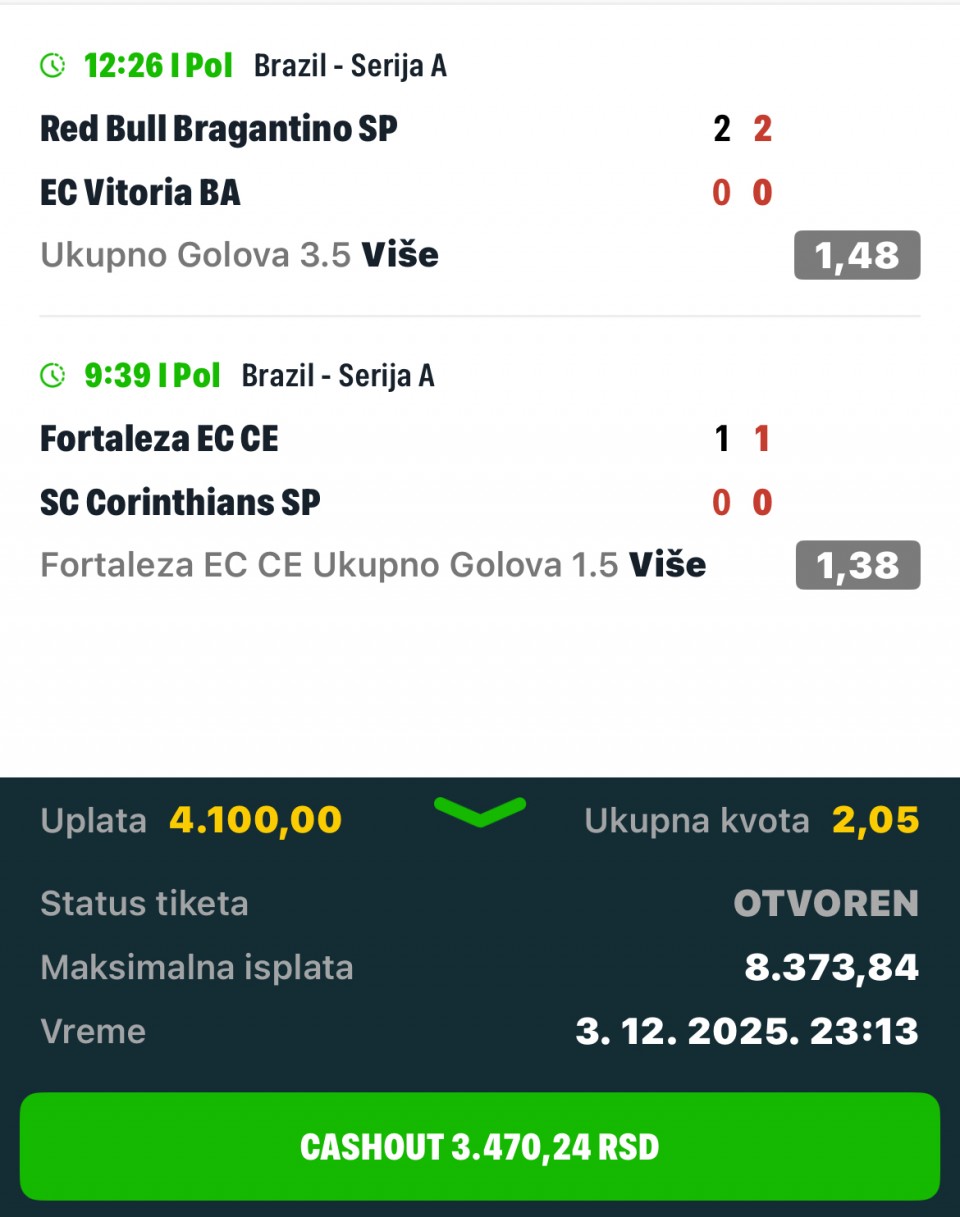The height and width of the screenshot is (1217, 960).
Task: Collapse the ticket summary with the green chevron
Action: pos(480,811)
